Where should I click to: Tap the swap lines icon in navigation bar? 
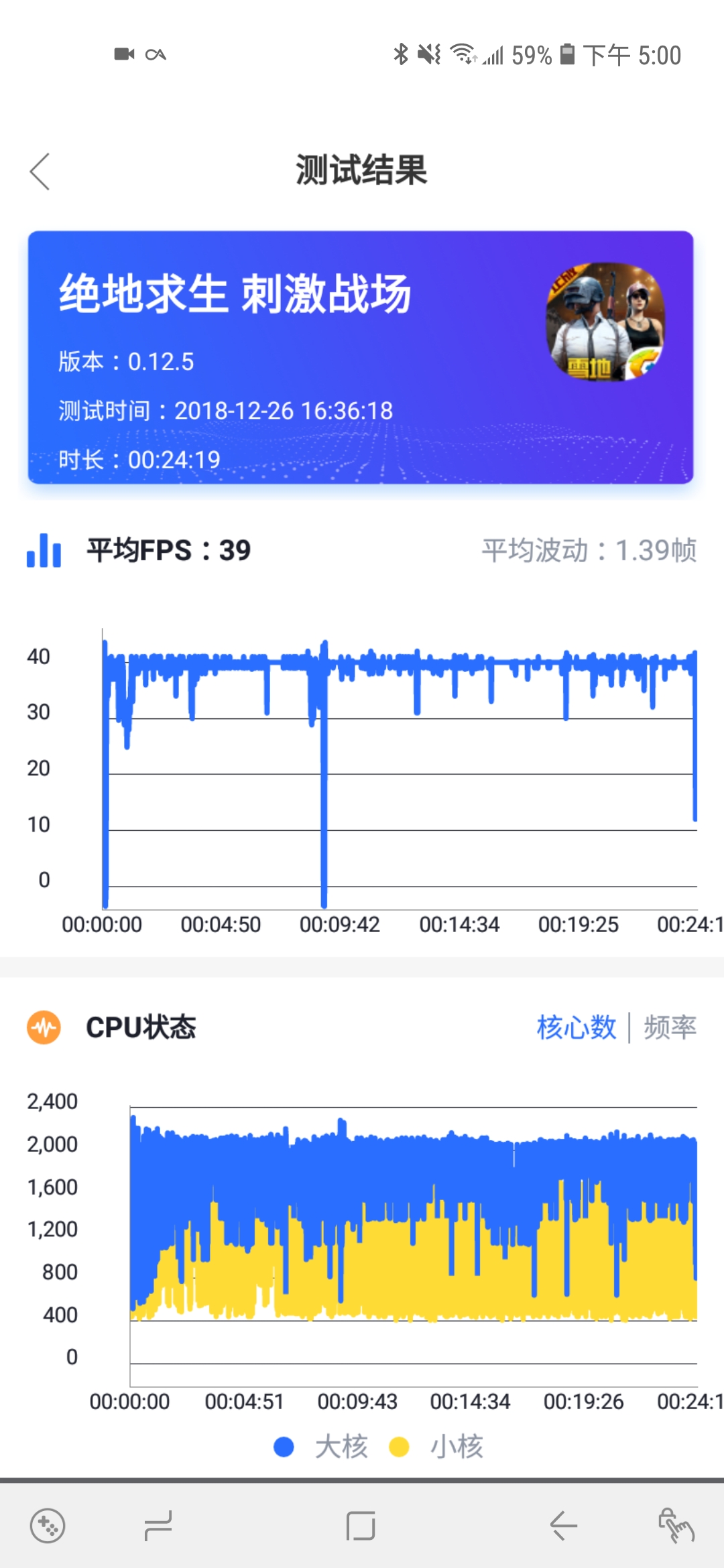(158, 1526)
